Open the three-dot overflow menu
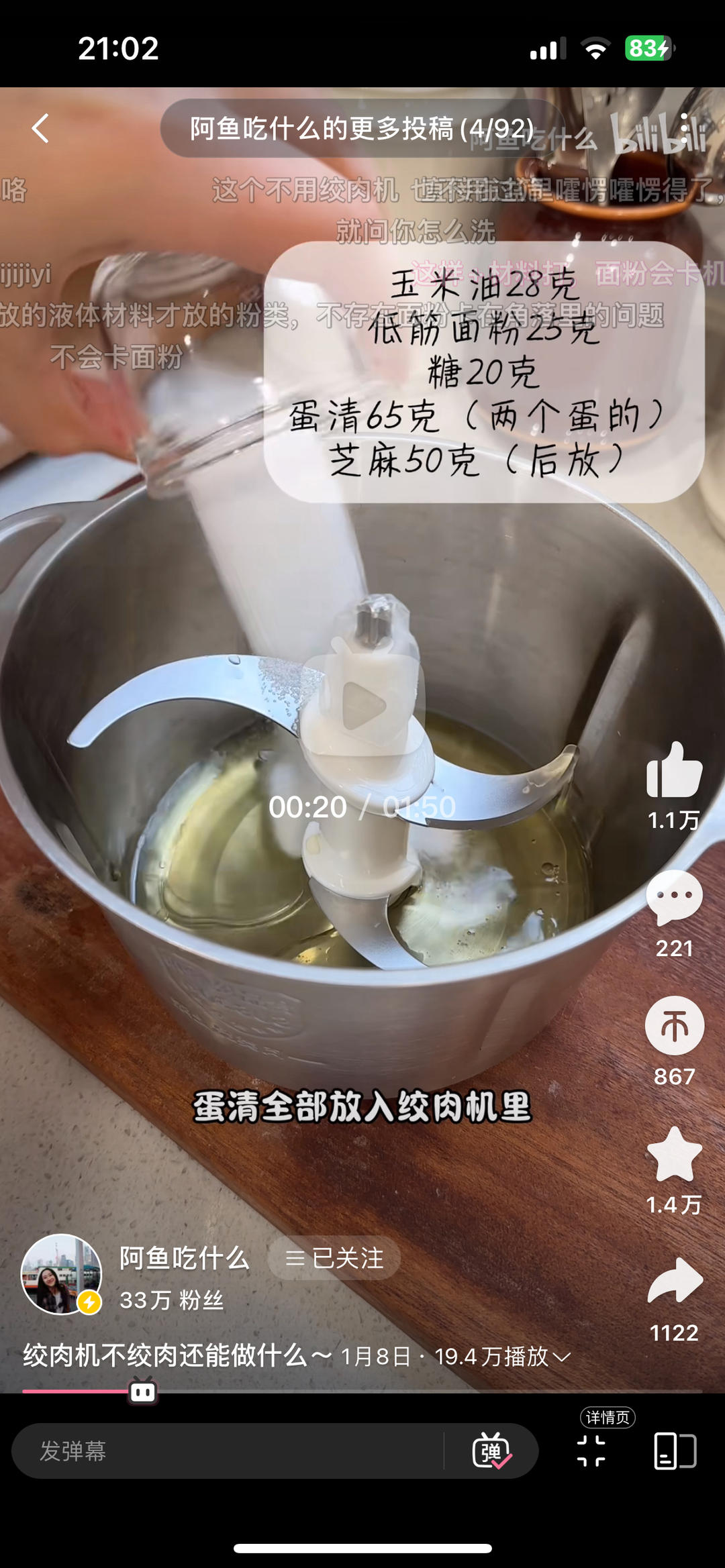This screenshot has height=1568, width=725. 684,128
